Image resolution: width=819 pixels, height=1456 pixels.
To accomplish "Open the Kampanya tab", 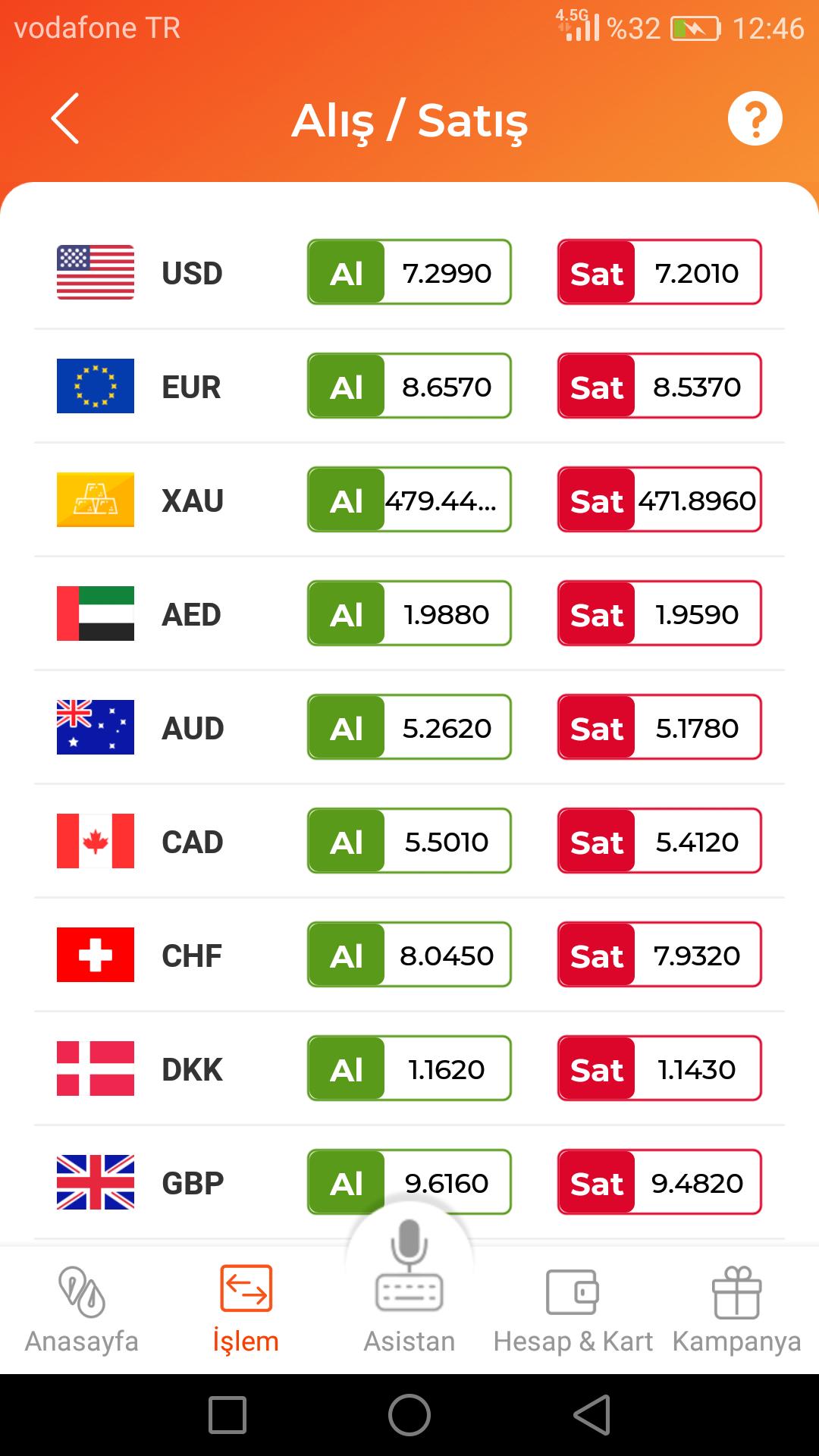I will (737, 1310).
